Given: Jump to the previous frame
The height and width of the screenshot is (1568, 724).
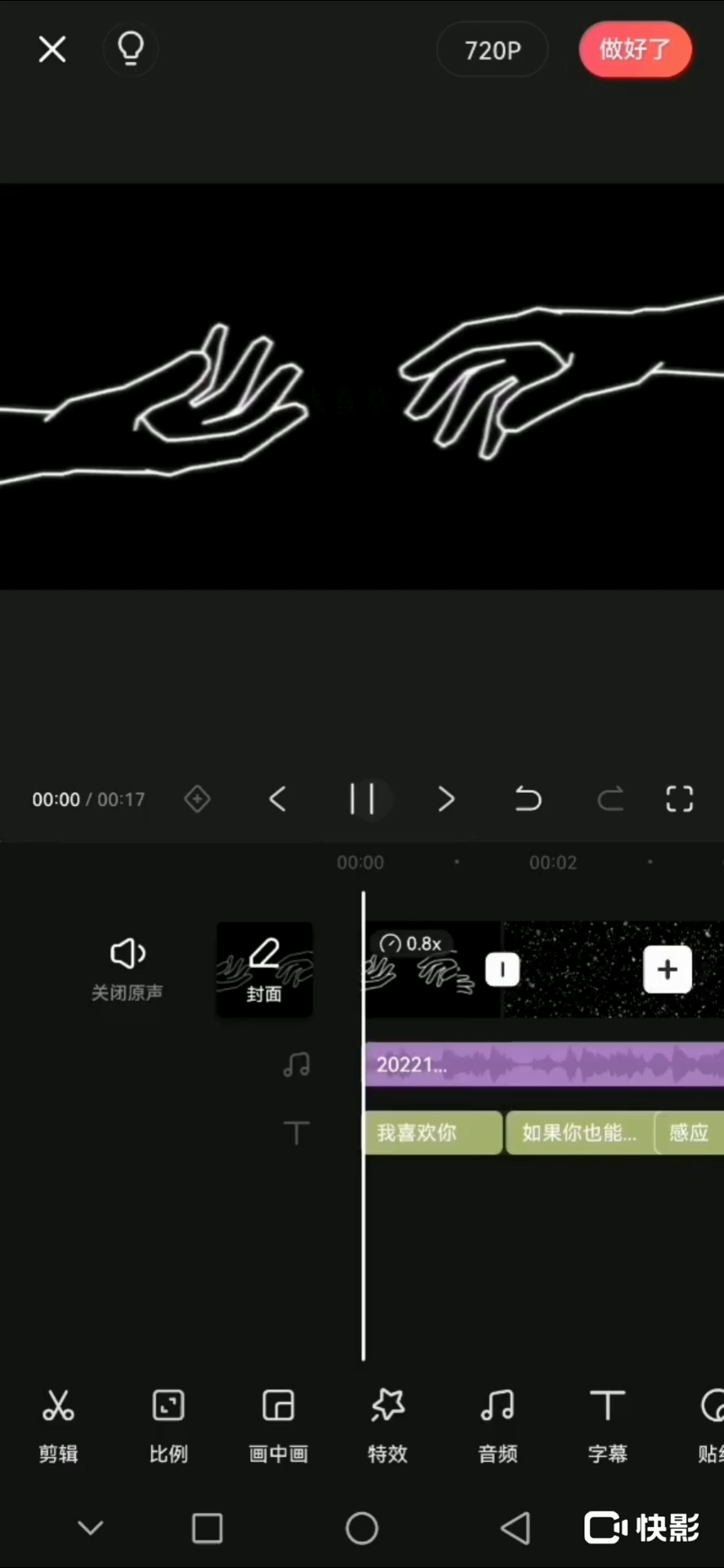Looking at the screenshot, I should tap(278, 799).
